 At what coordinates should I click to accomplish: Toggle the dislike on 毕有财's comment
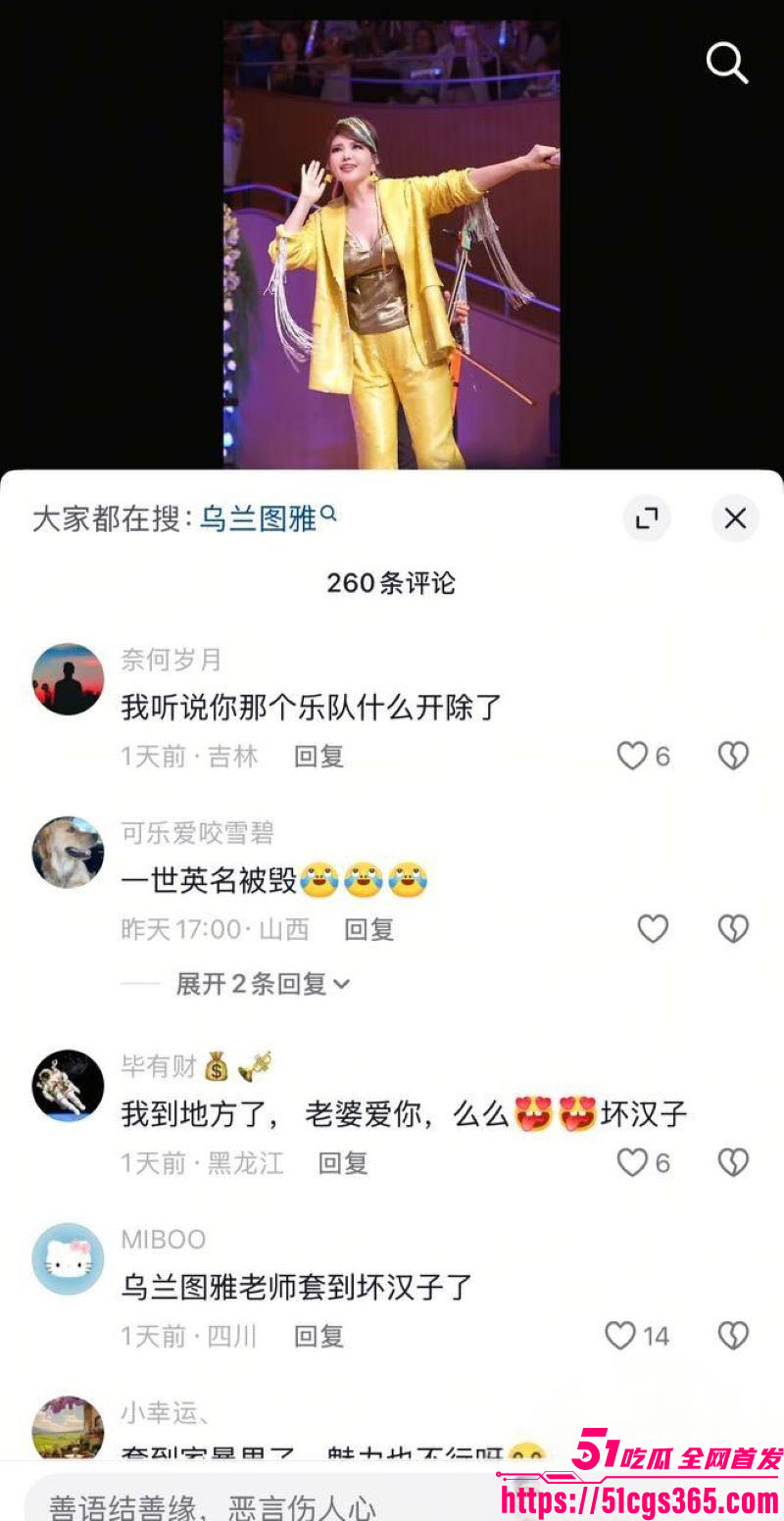click(x=733, y=1163)
